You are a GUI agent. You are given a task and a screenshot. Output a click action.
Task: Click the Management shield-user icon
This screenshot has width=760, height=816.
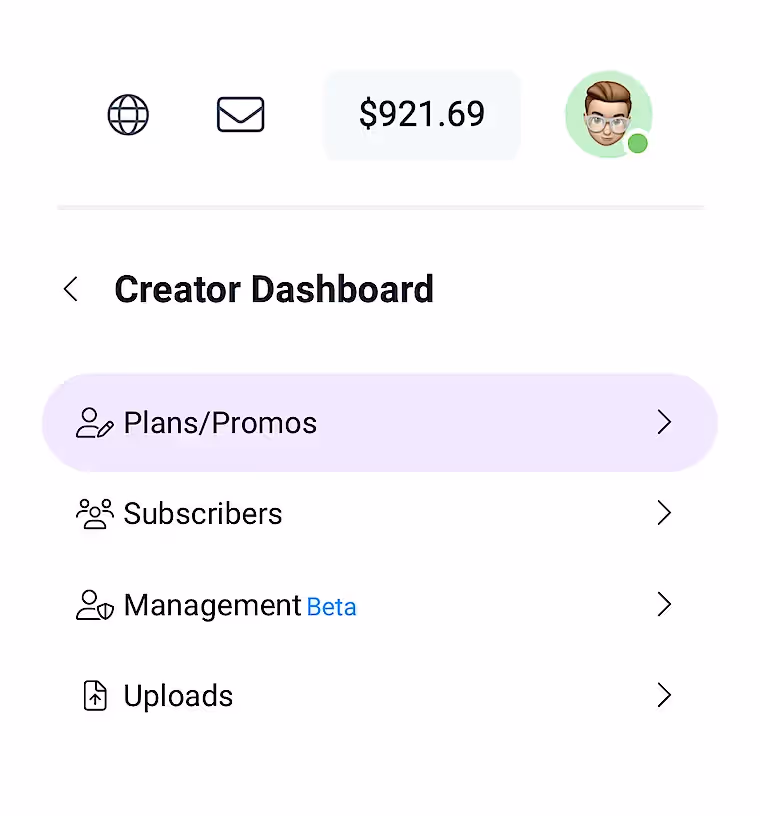tap(93, 605)
